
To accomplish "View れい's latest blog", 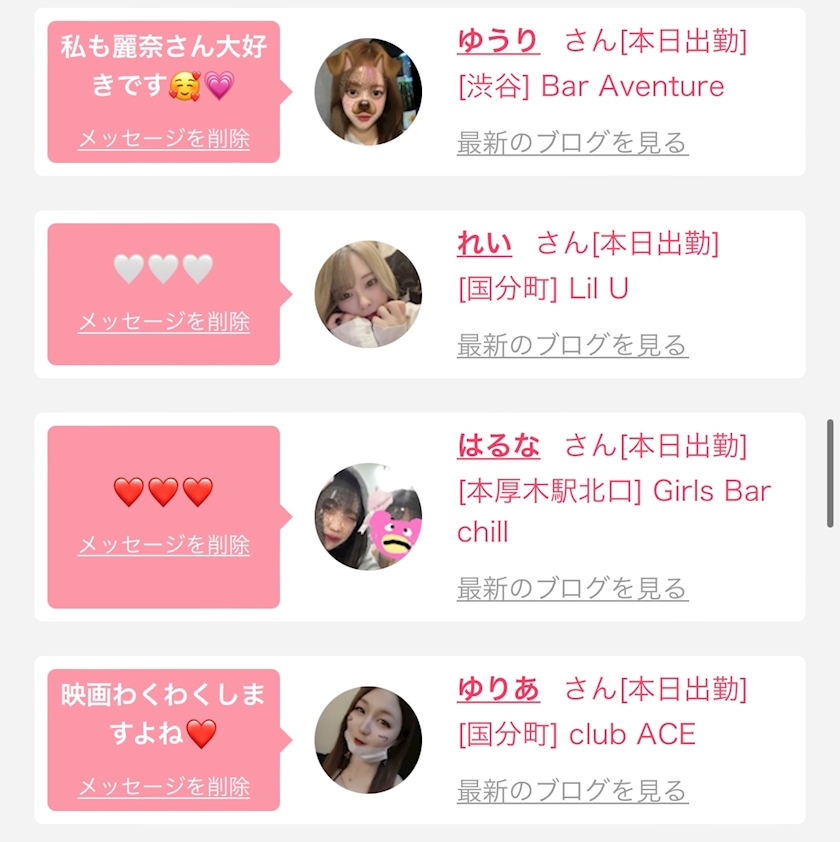I will click(x=572, y=346).
